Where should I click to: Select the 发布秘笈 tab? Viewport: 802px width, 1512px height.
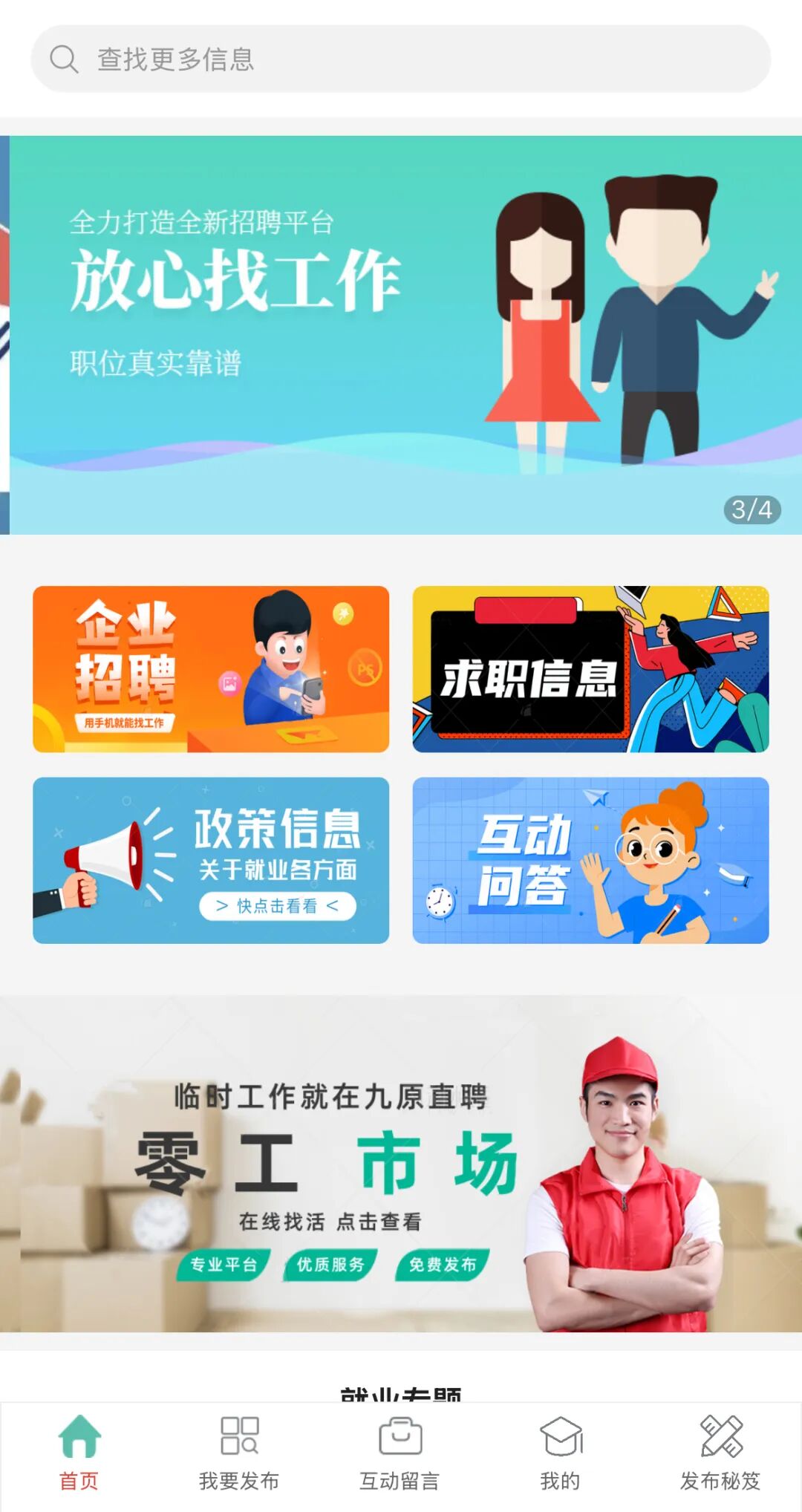coord(720,1453)
